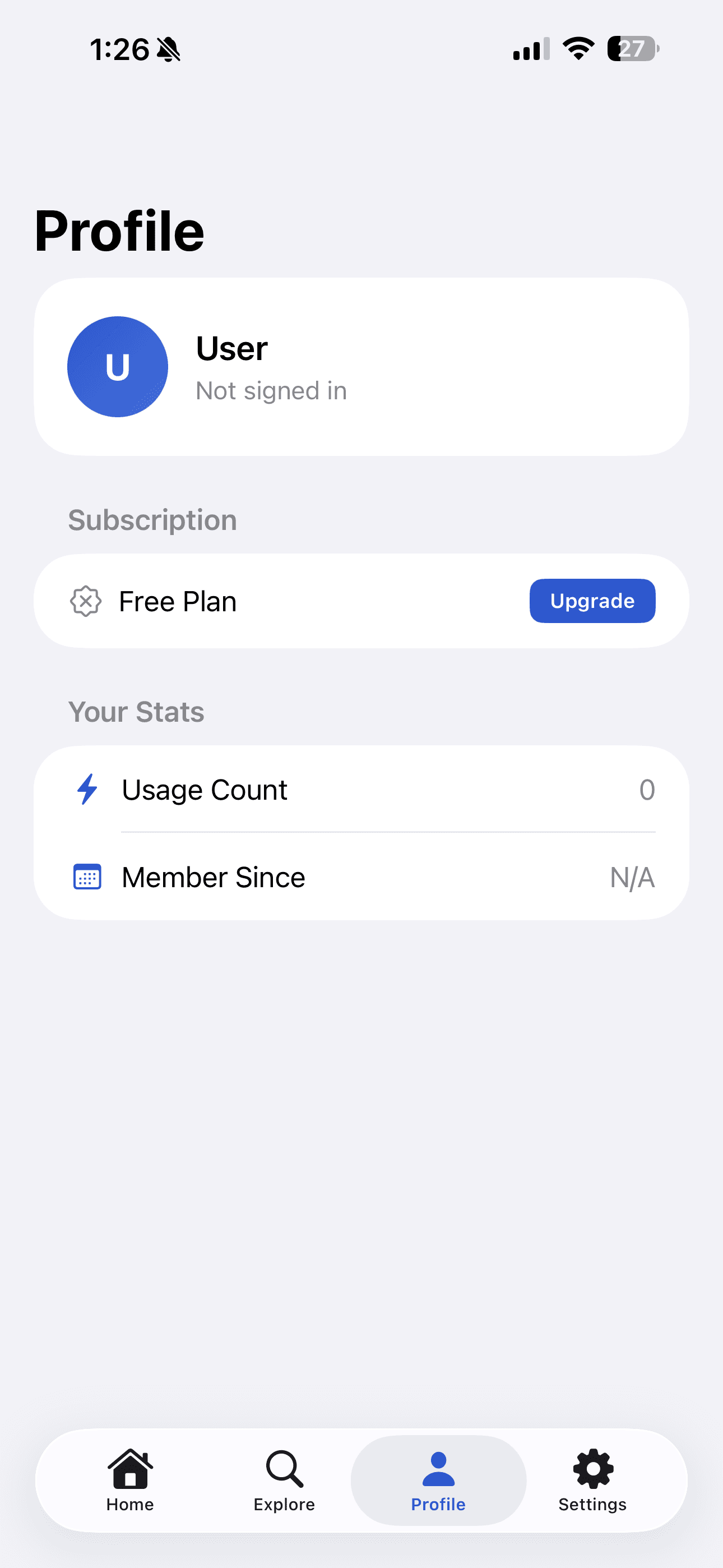Click the 'Not signed in' text to sign in

point(271,390)
